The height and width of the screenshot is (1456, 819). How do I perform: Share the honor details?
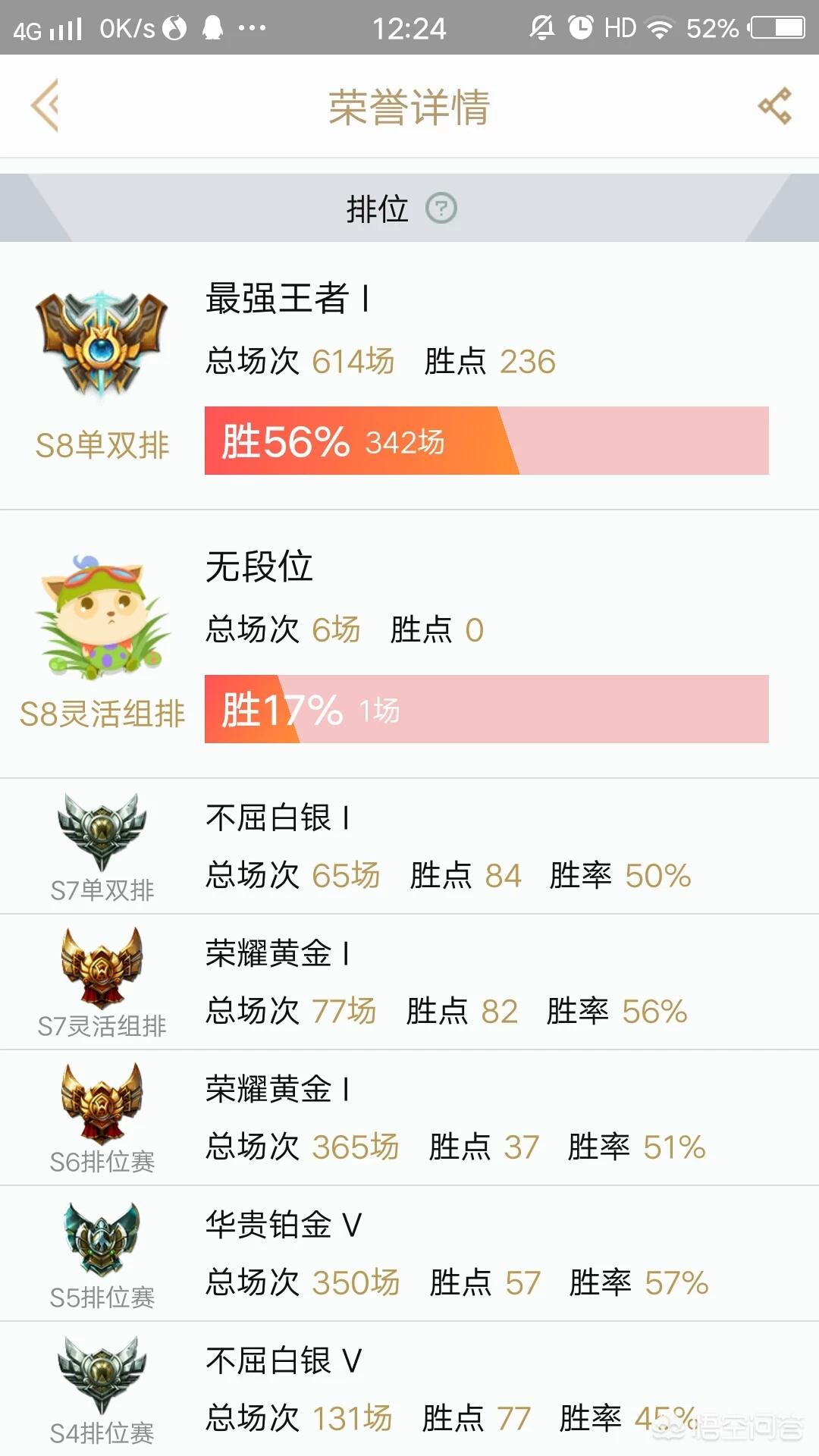tap(774, 106)
